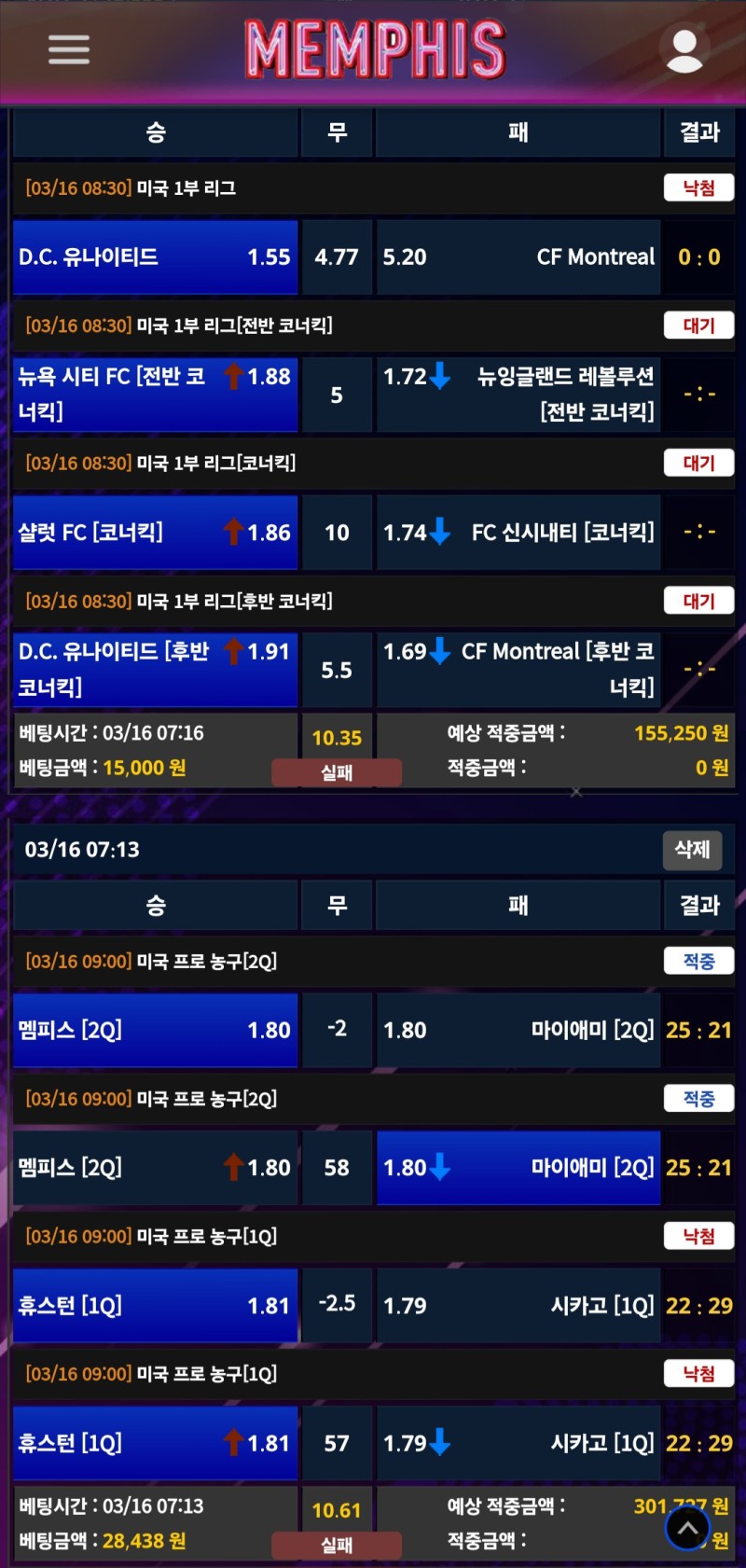
Task: Open the user profile icon
Action: [684, 49]
